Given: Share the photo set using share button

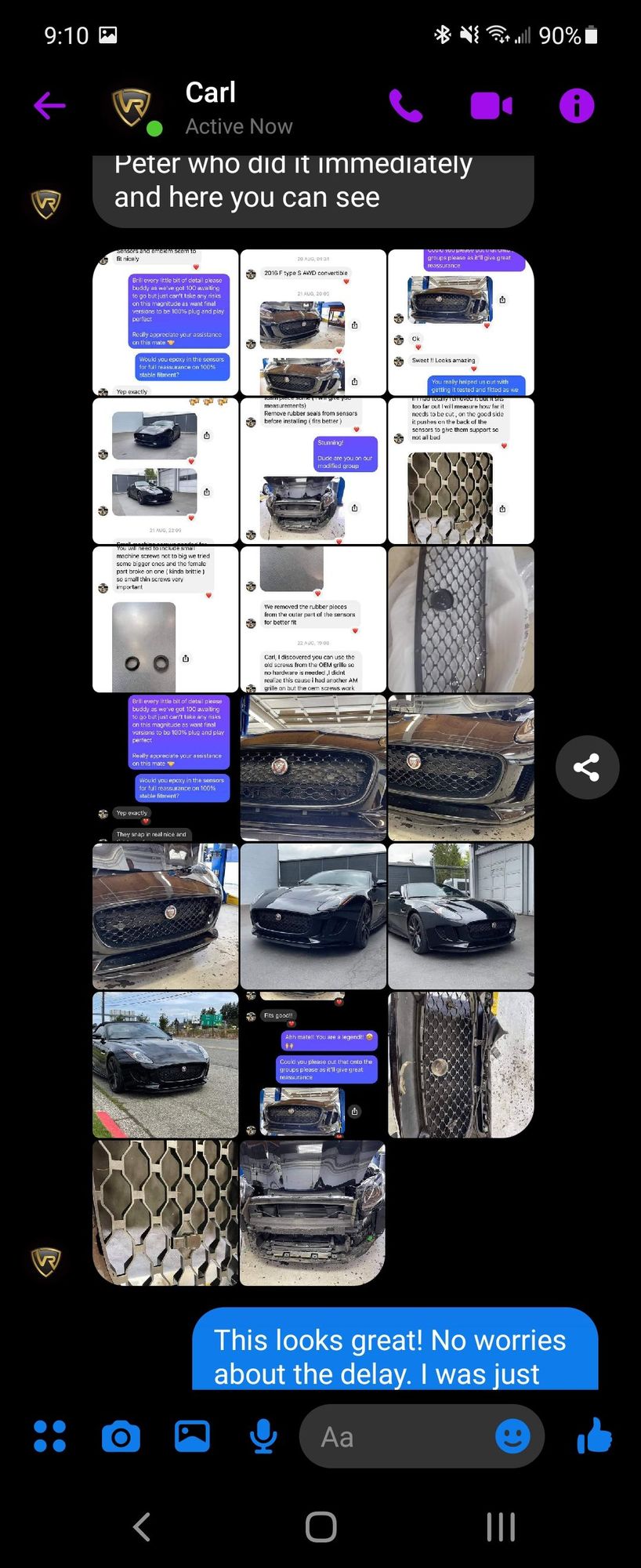Looking at the screenshot, I should [587, 767].
